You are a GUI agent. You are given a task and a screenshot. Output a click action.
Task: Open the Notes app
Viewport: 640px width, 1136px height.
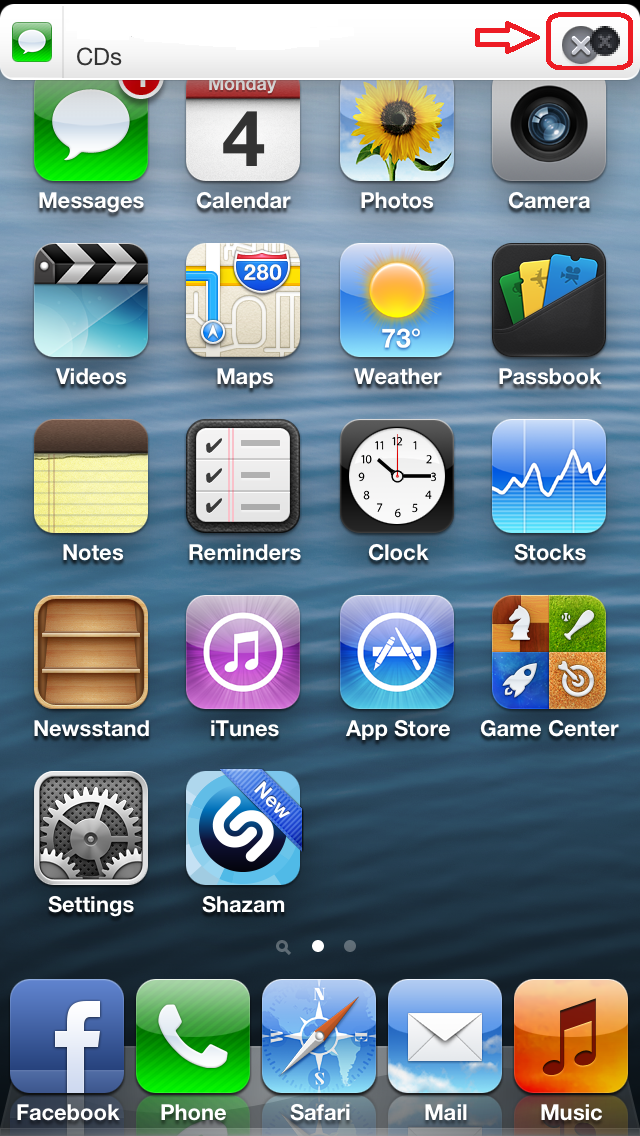point(91,476)
